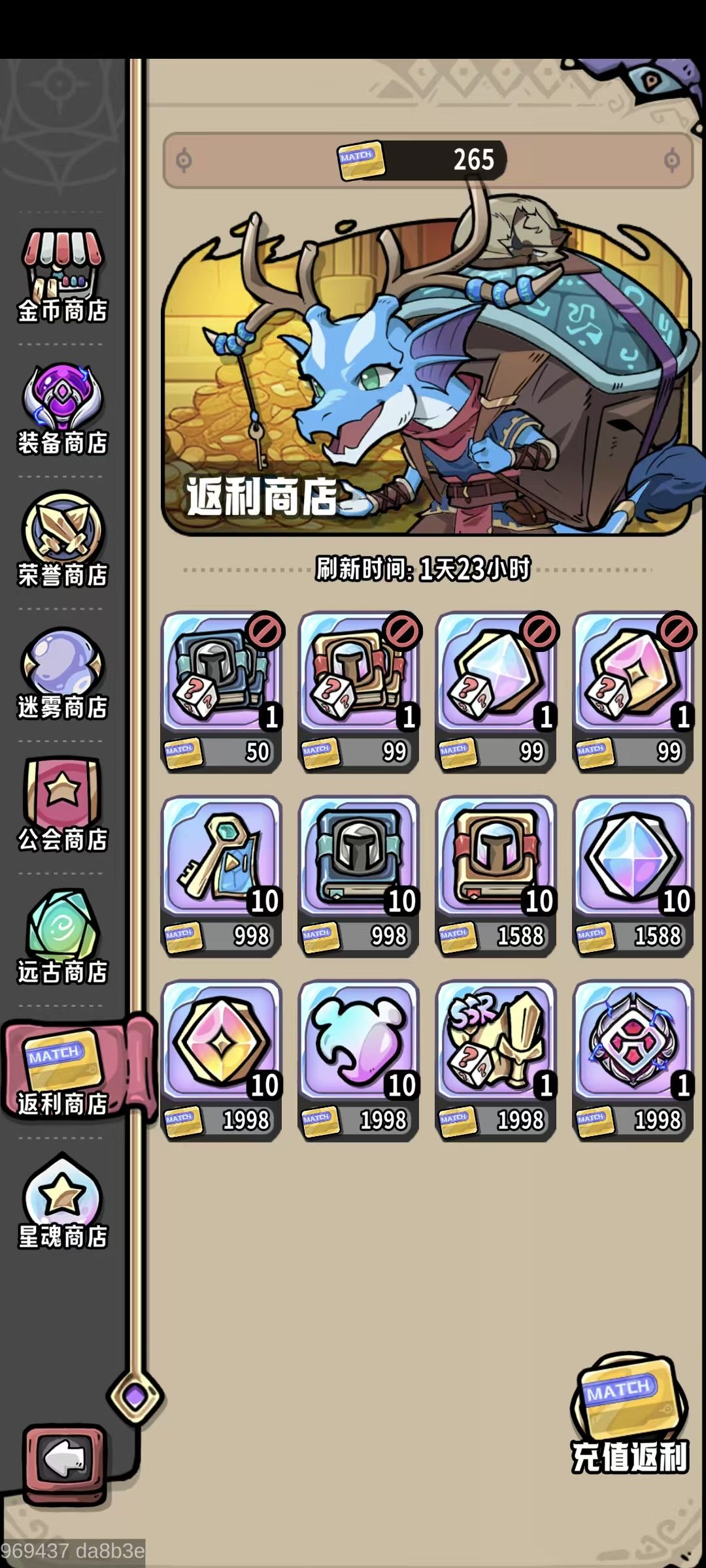Screen dimensions: 706x1568
Task: Select the red-gem emblem item priced 1998
Action: pyautogui.click(x=631, y=1045)
